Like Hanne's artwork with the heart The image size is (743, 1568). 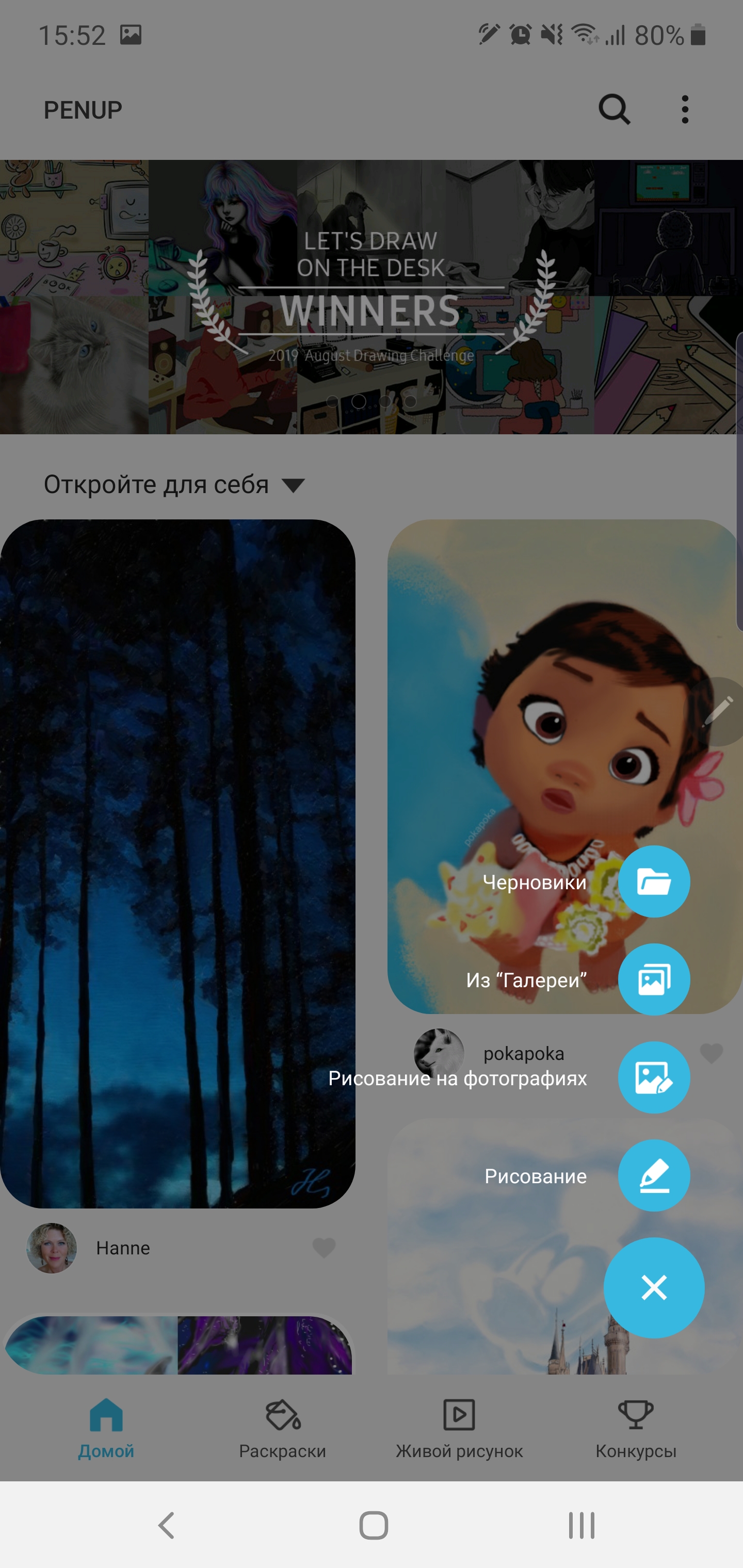pos(324,1248)
